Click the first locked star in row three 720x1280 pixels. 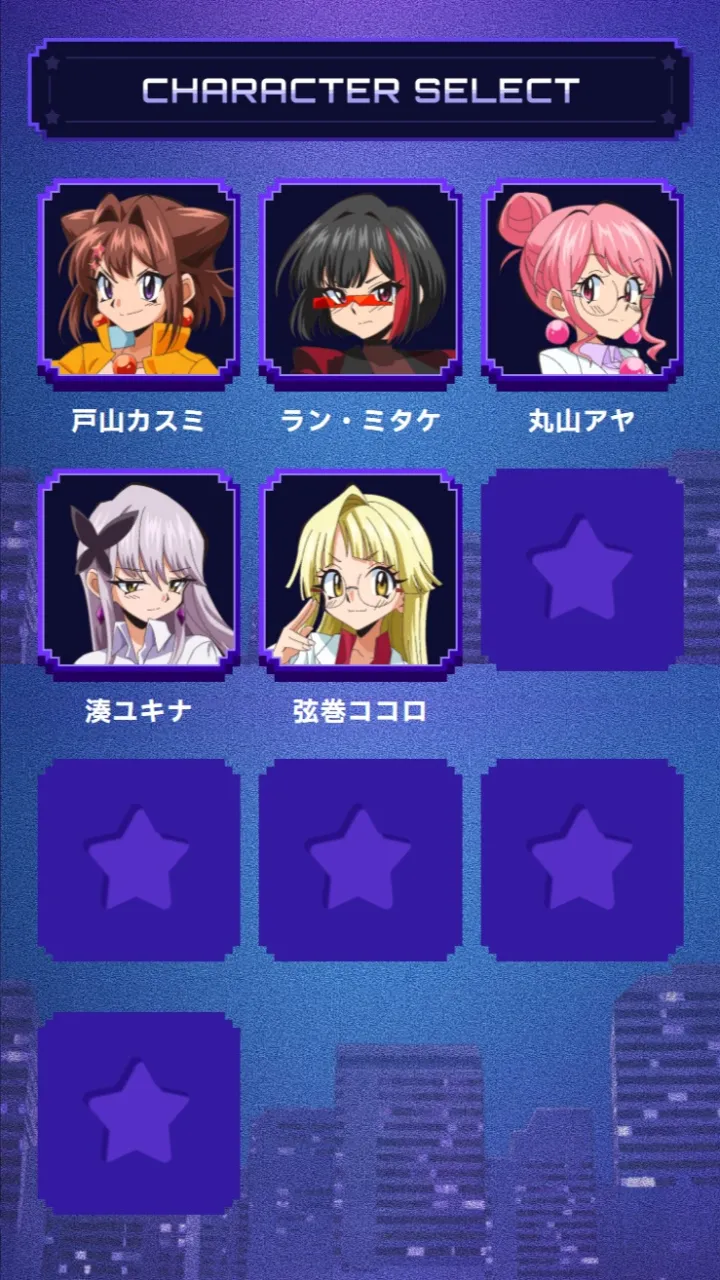(x=139, y=858)
